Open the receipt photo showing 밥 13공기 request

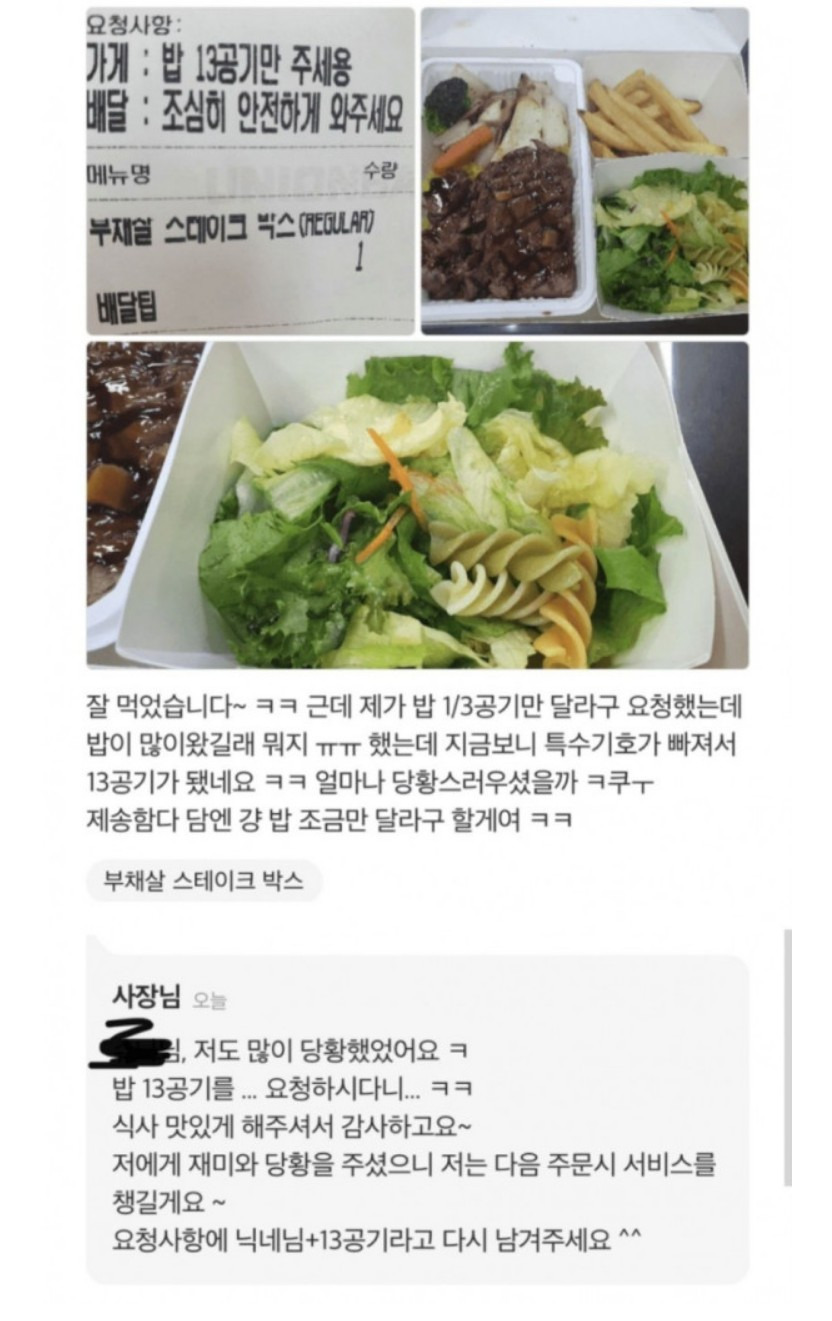[x=250, y=170]
